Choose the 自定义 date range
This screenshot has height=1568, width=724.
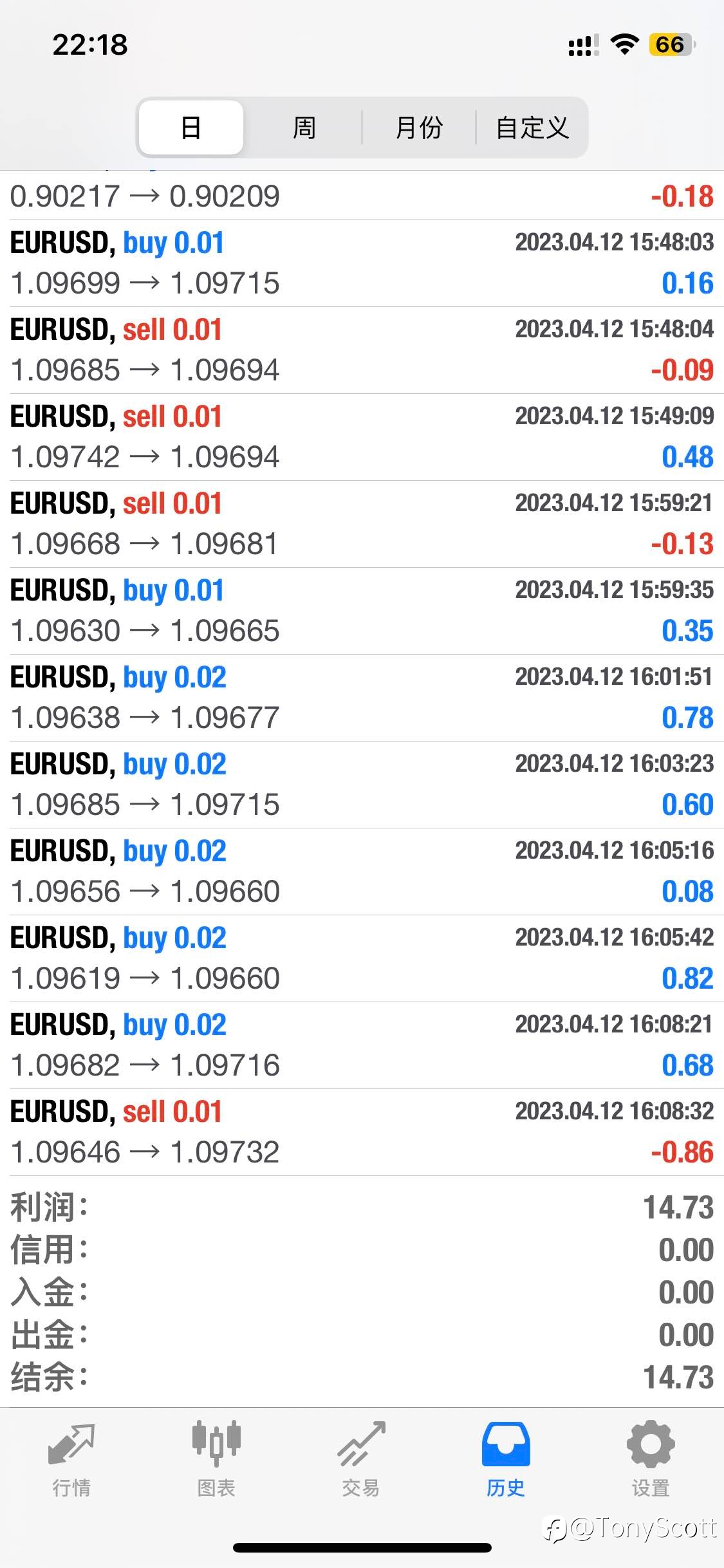(532, 127)
